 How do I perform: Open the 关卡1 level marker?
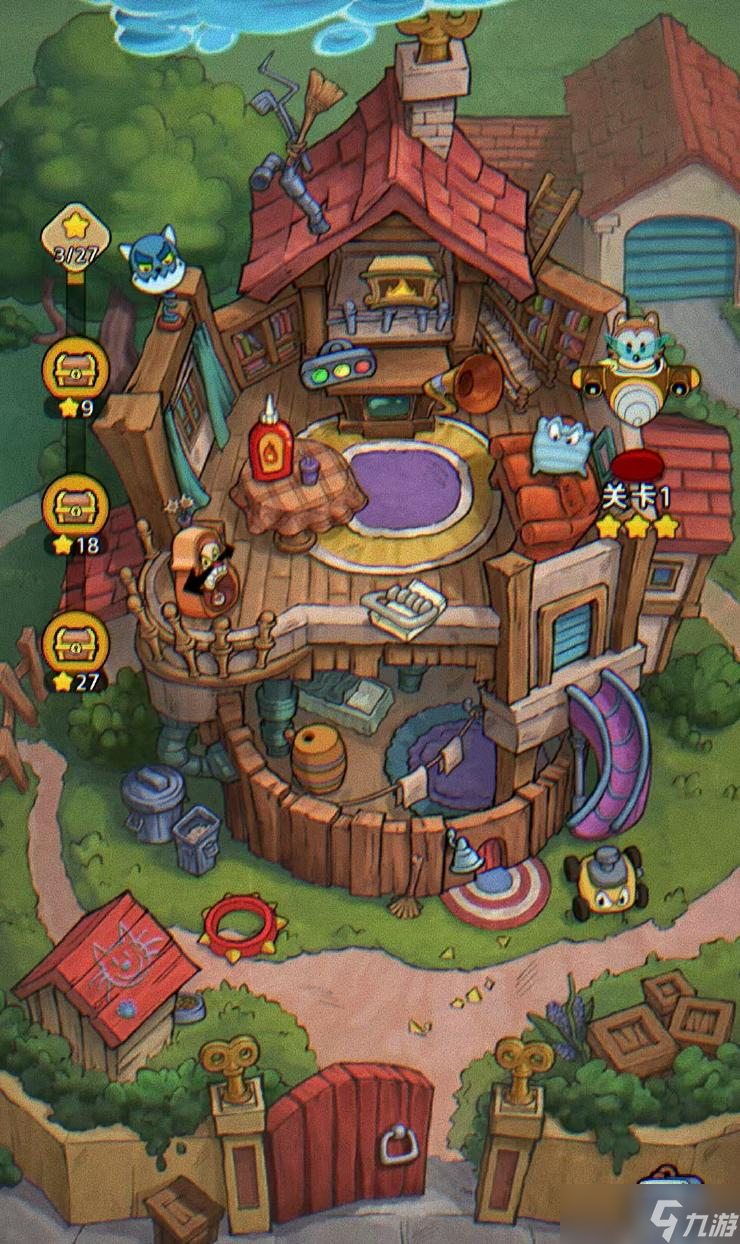click(637, 467)
